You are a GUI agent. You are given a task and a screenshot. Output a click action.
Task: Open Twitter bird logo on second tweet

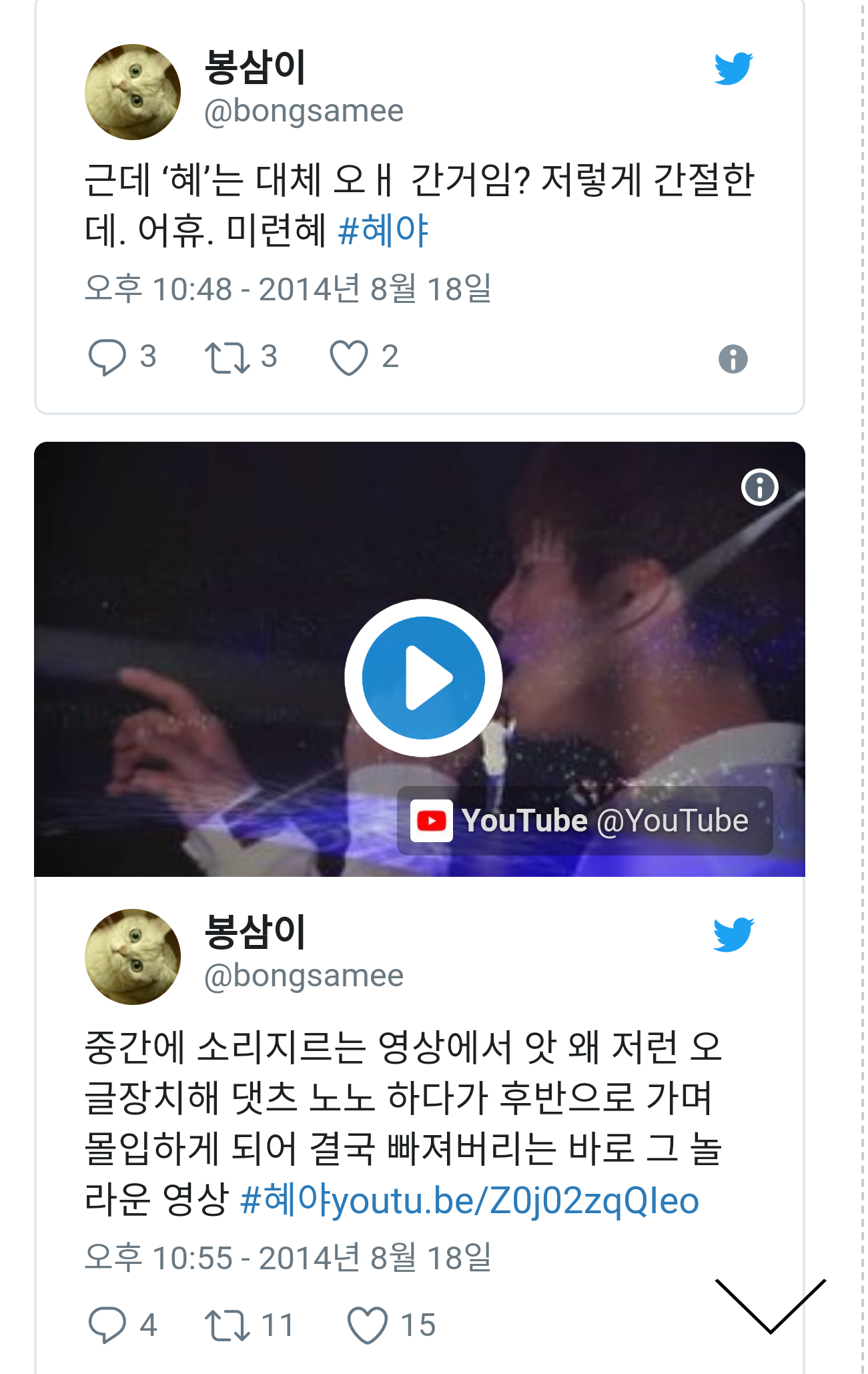[x=733, y=934]
